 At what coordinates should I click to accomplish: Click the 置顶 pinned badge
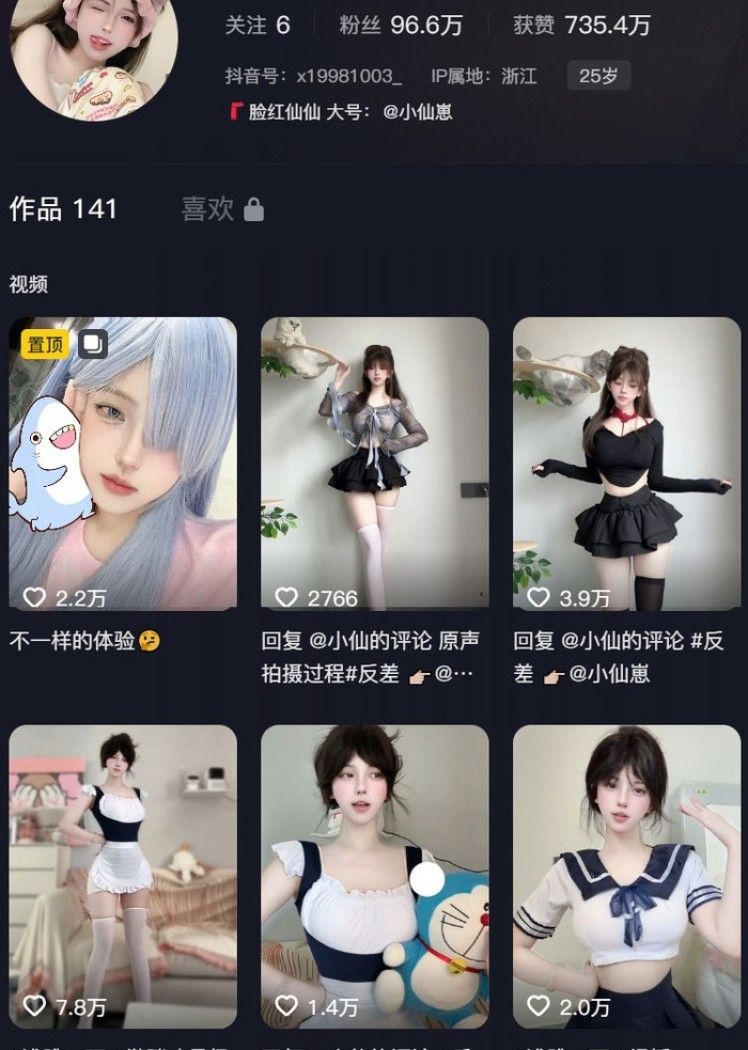point(45,342)
